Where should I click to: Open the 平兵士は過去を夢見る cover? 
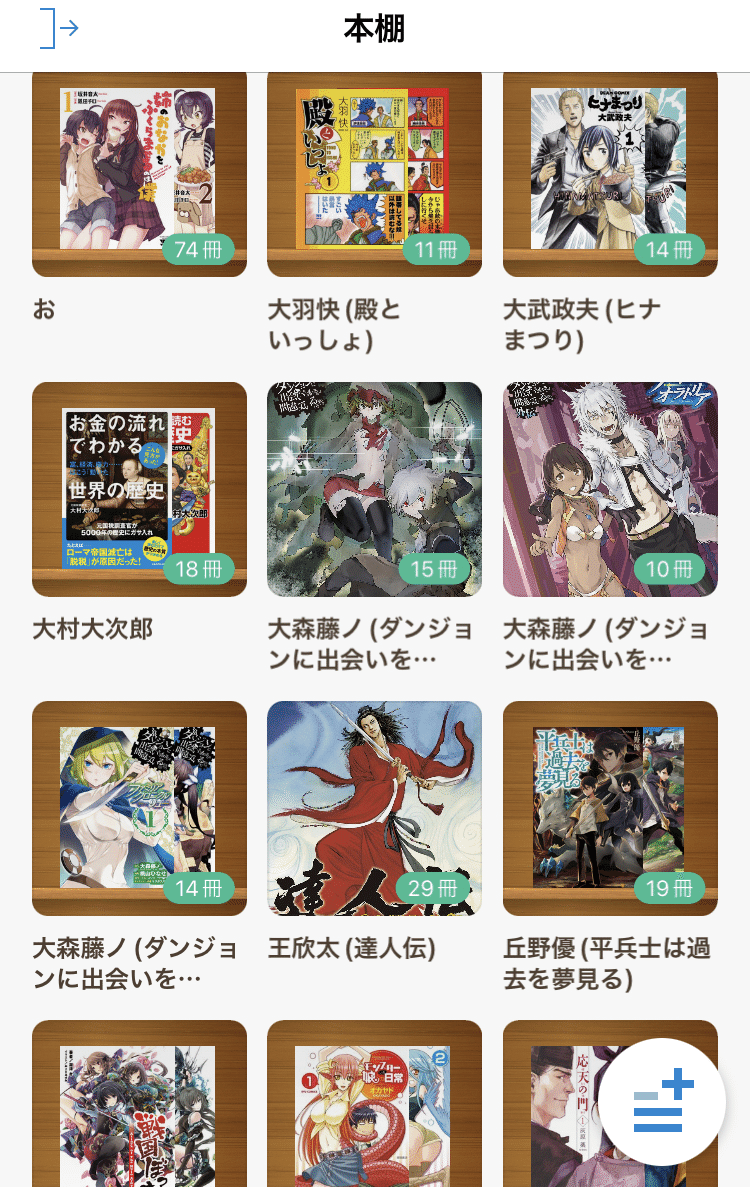pyautogui.click(x=610, y=807)
